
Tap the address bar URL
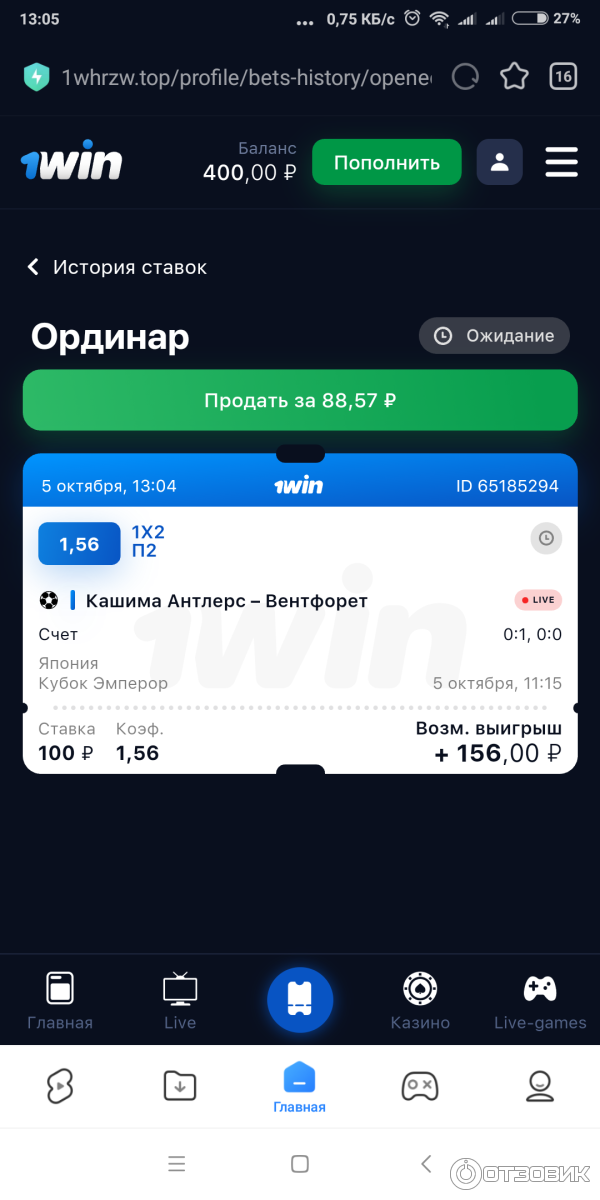point(245,77)
